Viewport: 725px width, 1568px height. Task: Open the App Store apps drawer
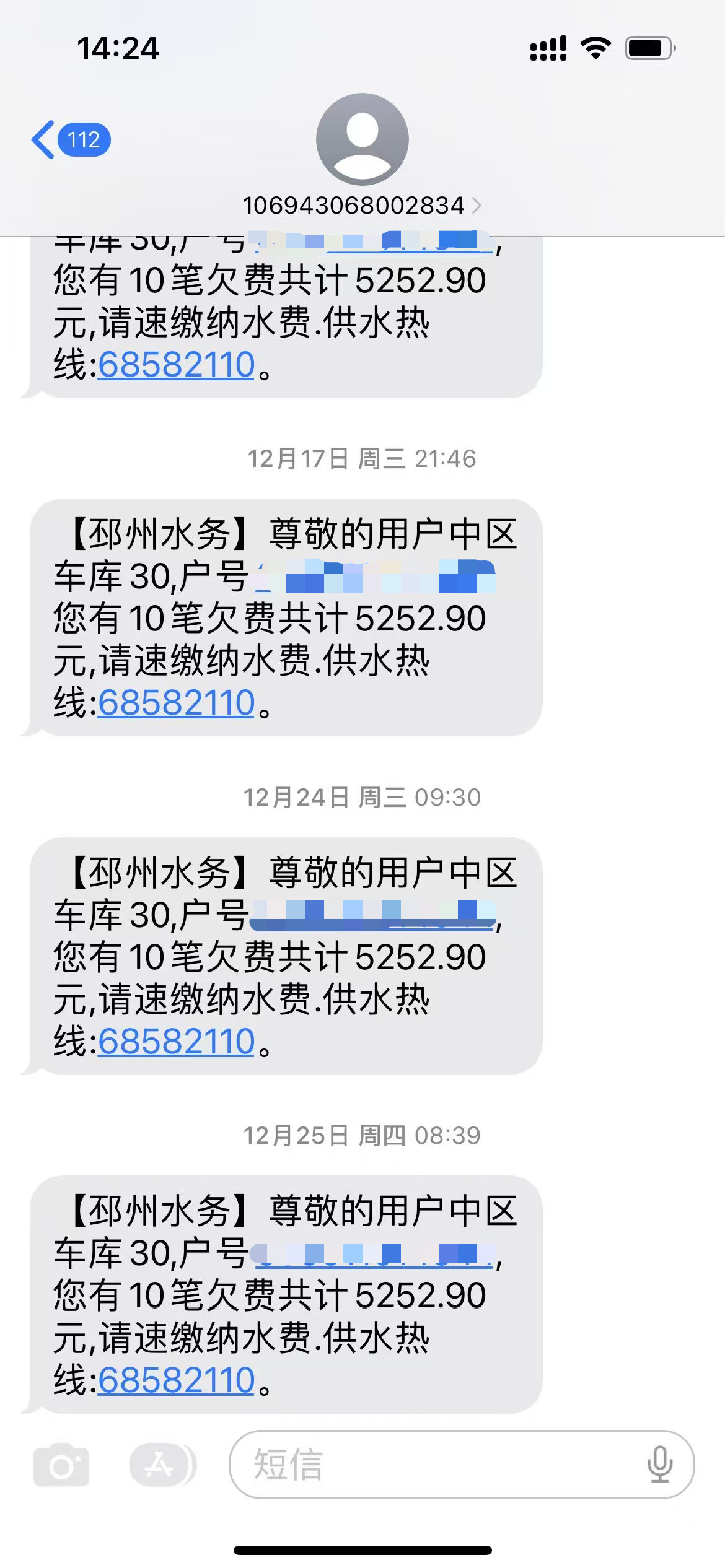(x=160, y=1465)
